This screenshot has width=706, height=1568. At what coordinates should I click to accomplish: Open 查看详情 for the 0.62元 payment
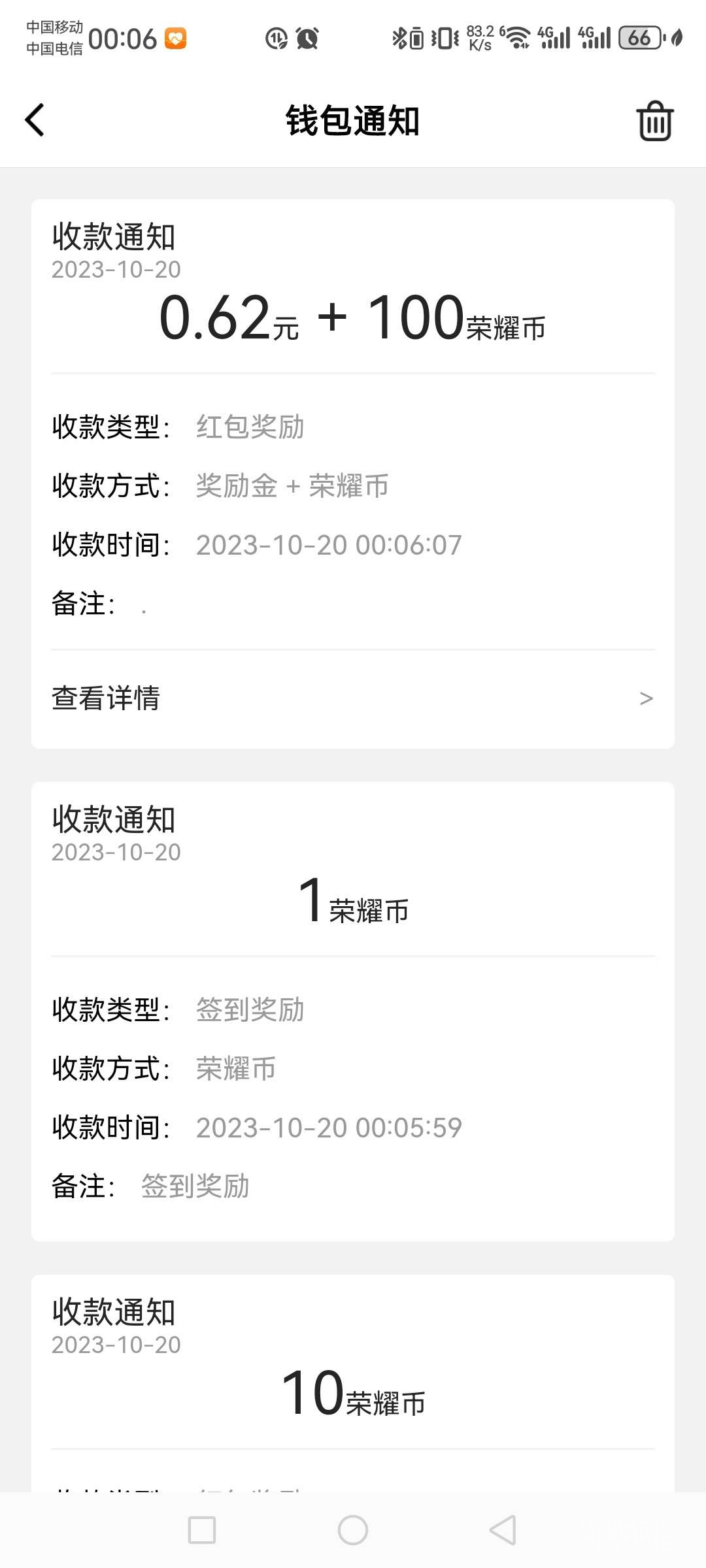click(353, 698)
